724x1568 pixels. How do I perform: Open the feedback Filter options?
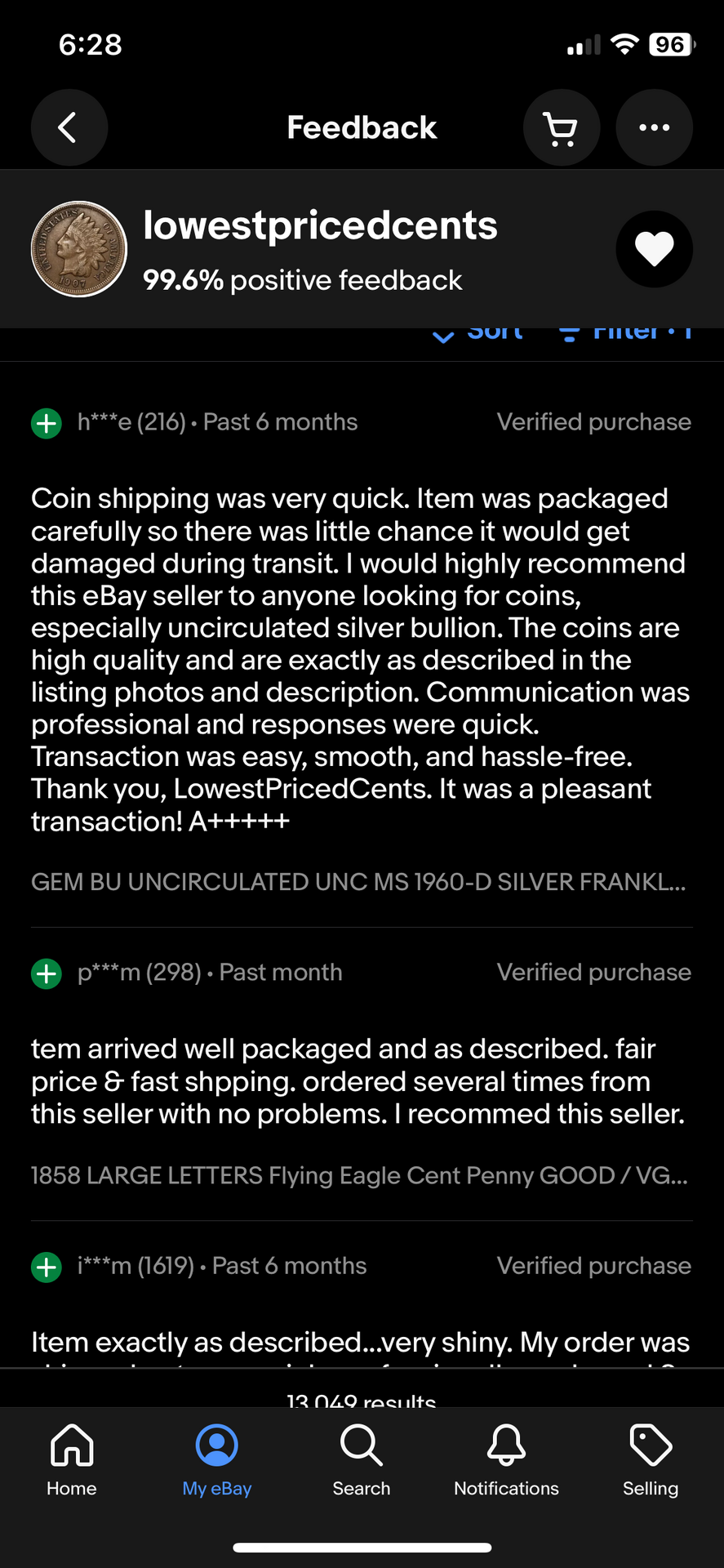[626, 335]
